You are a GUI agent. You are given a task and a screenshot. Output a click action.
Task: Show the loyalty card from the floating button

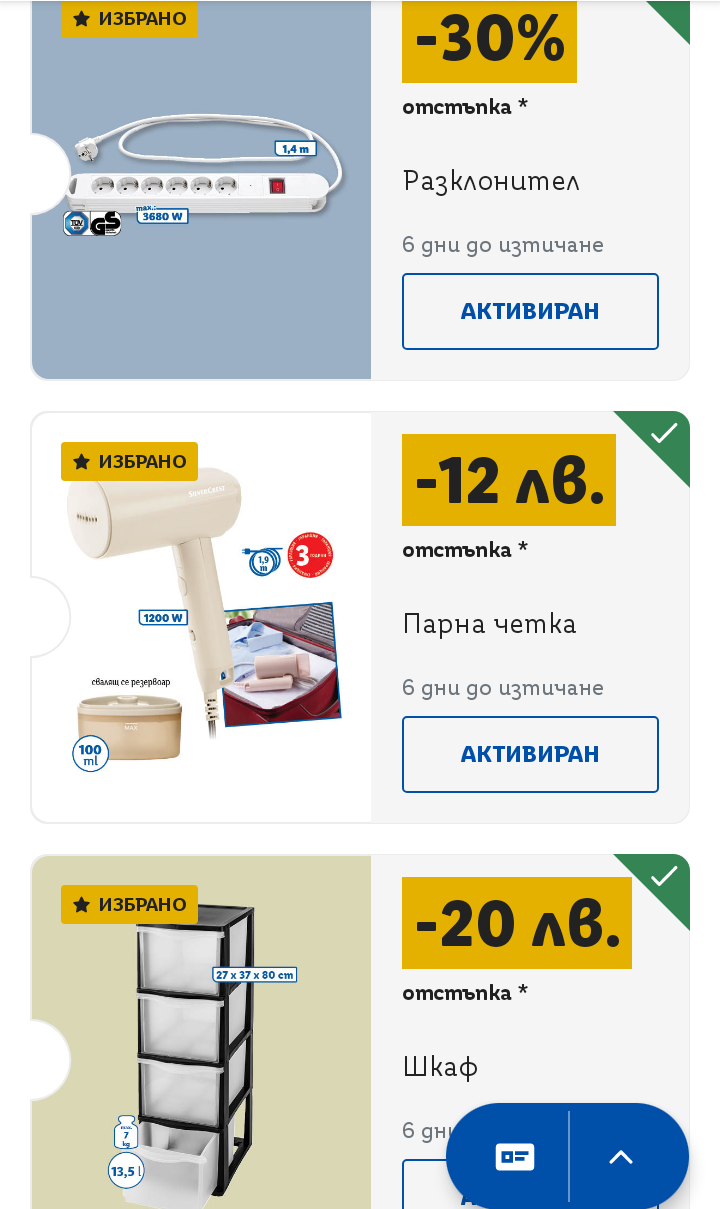514,1157
